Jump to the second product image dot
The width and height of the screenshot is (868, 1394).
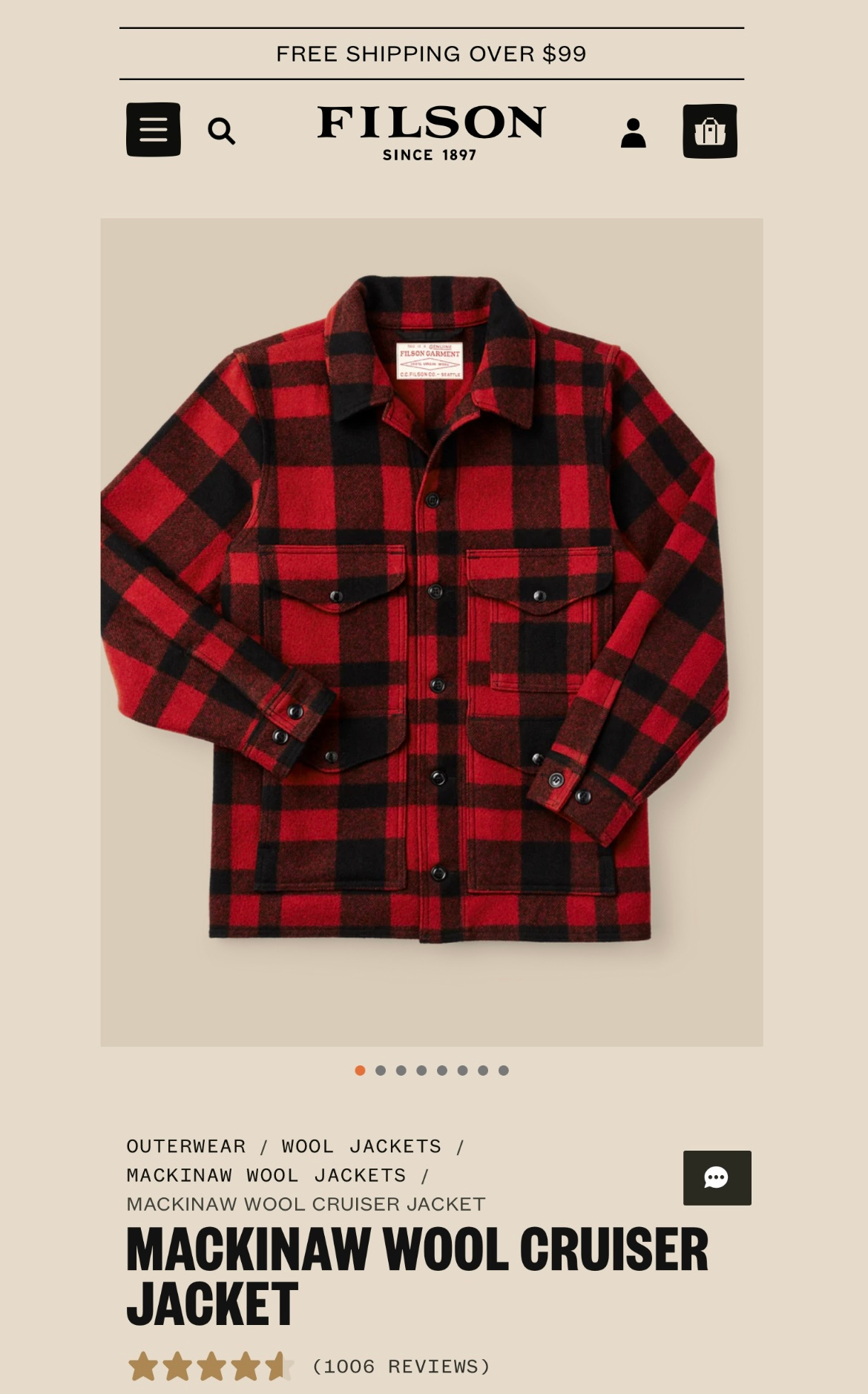tap(381, 1070)
